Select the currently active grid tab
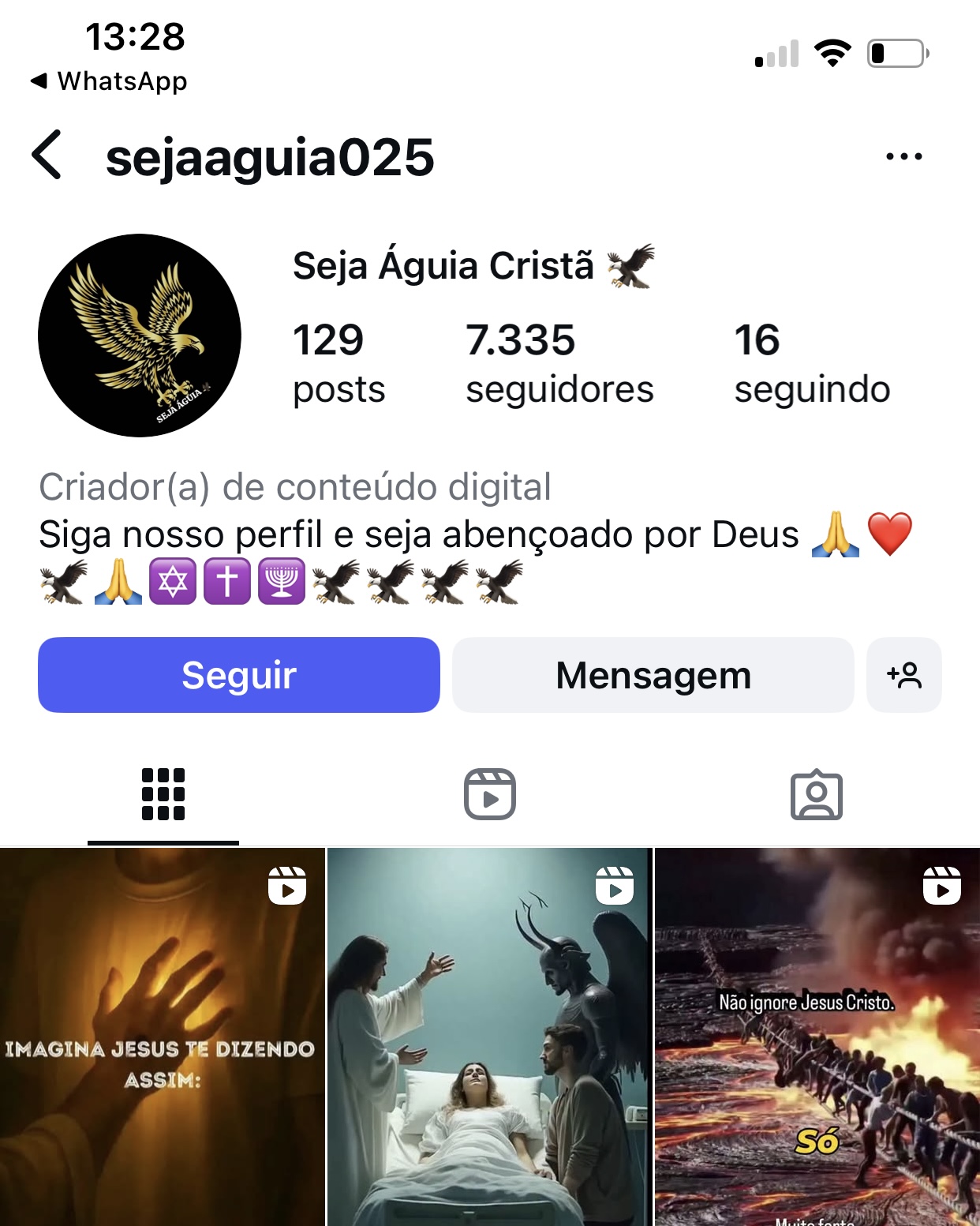Viewport: 980px width, 1226px height. [x=162, y=794]
